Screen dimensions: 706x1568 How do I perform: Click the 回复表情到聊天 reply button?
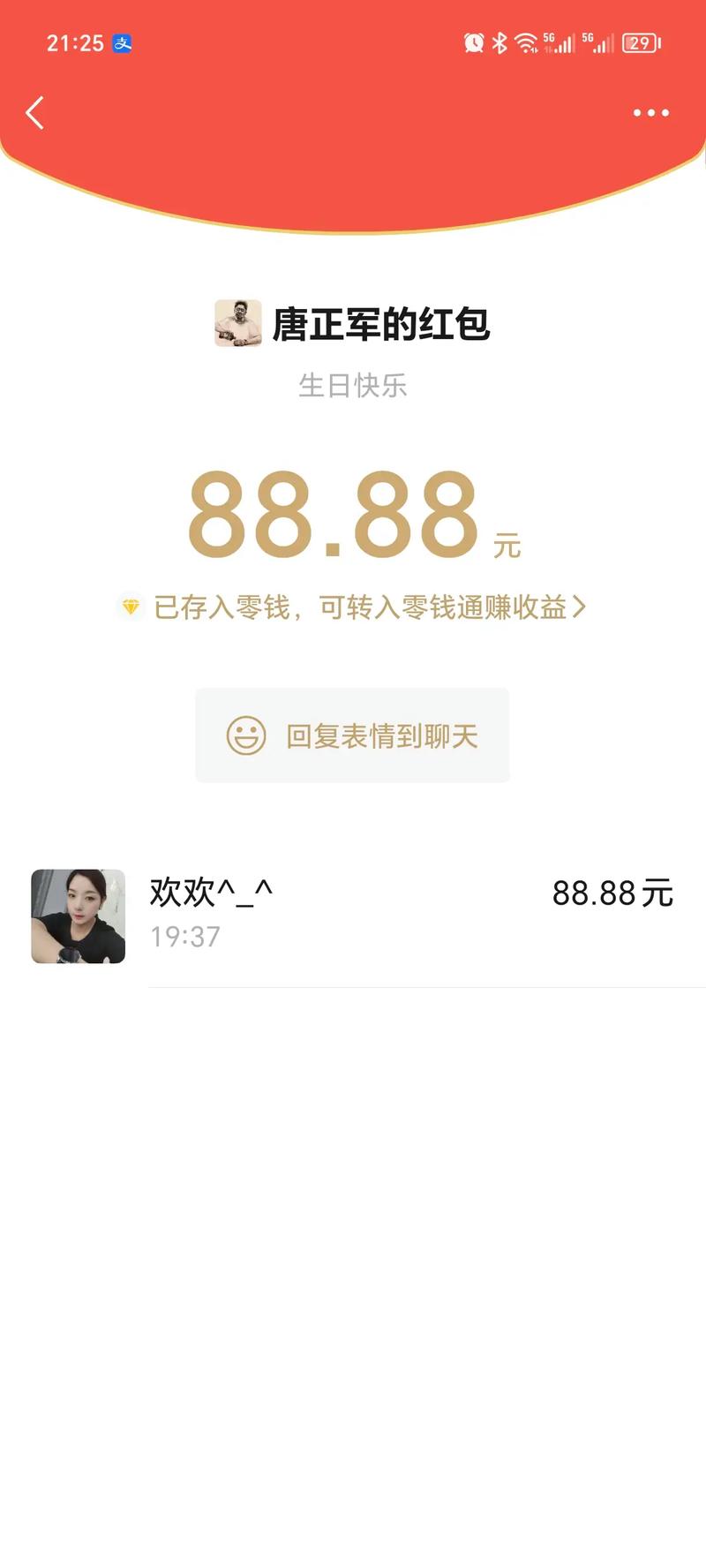353,735
